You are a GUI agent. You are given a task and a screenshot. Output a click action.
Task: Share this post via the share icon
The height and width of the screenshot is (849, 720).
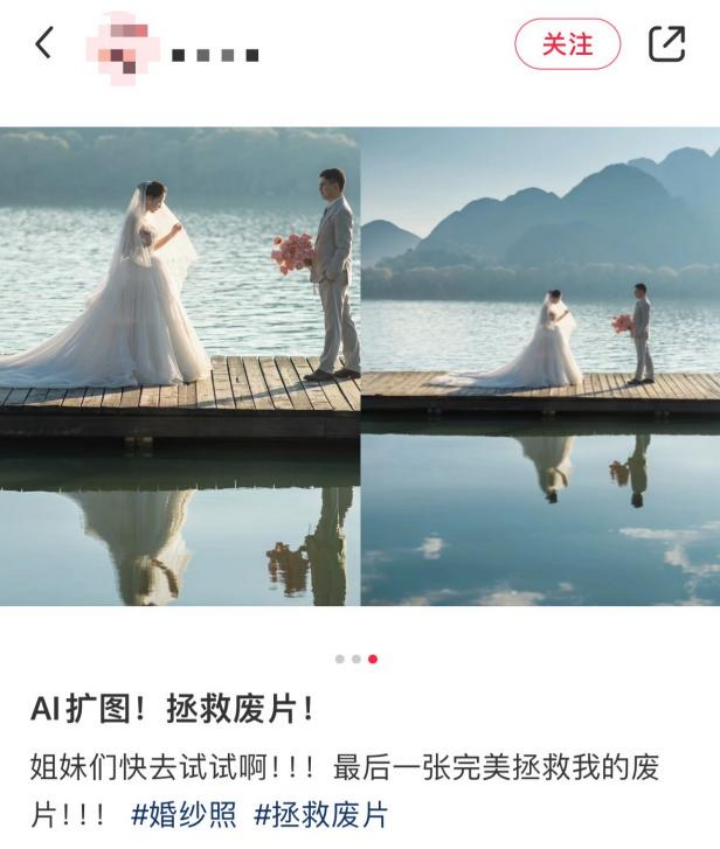[666, 44]
